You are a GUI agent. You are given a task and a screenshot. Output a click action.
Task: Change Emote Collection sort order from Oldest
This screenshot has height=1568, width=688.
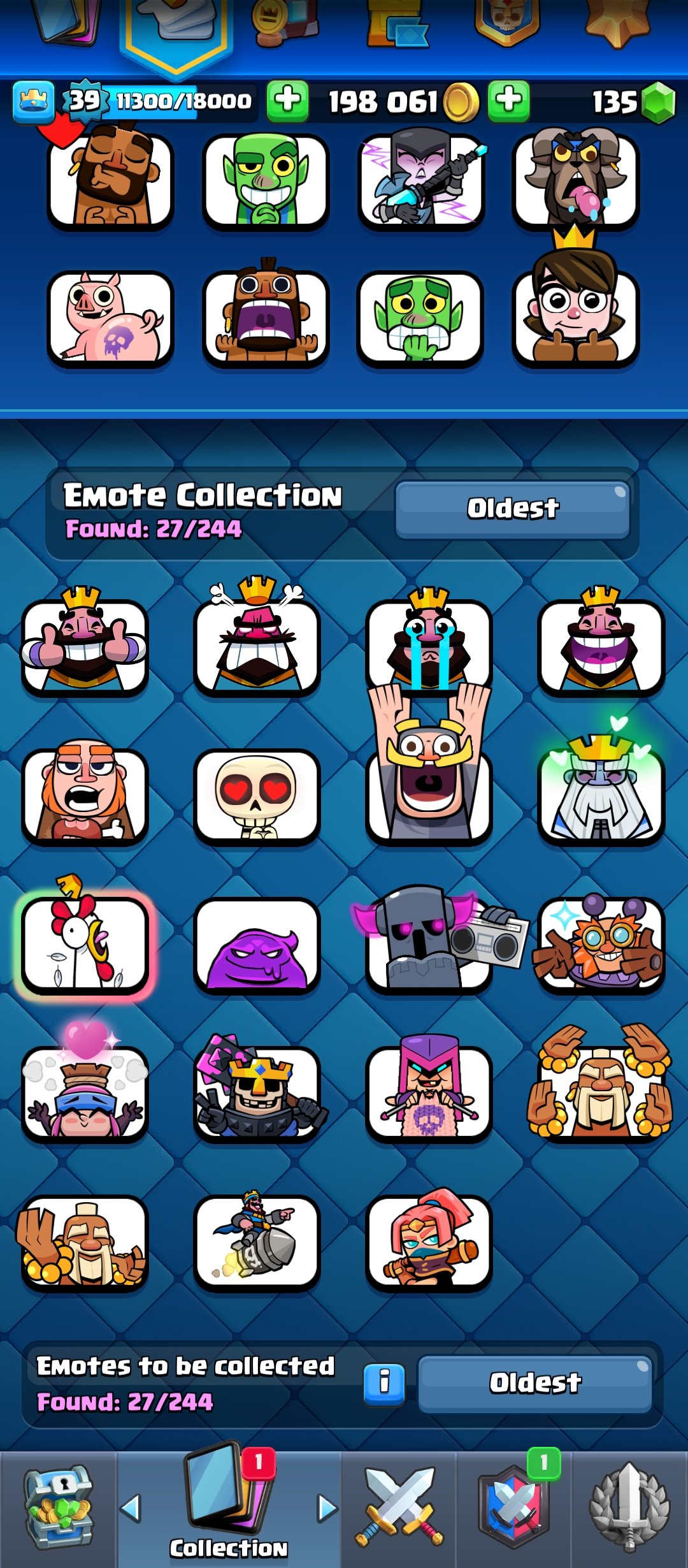[x=513, y=509]
